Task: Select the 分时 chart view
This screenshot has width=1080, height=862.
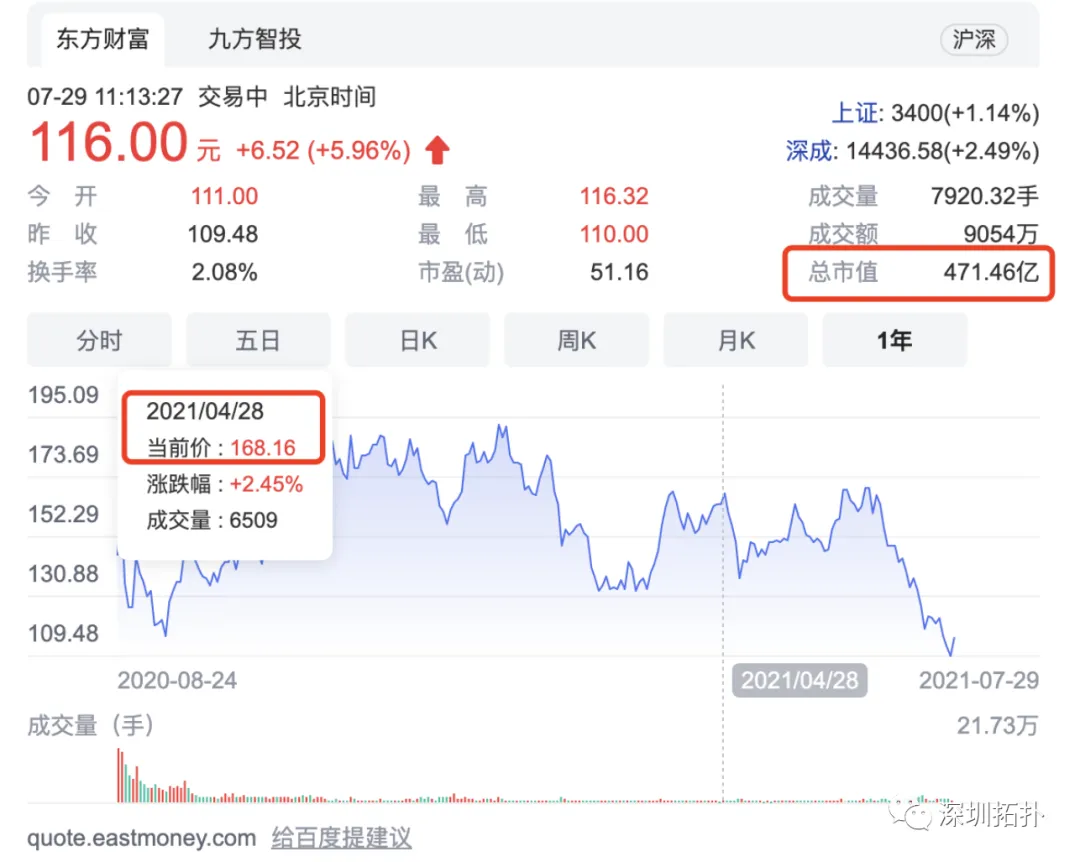Action: tap(99, 341)
